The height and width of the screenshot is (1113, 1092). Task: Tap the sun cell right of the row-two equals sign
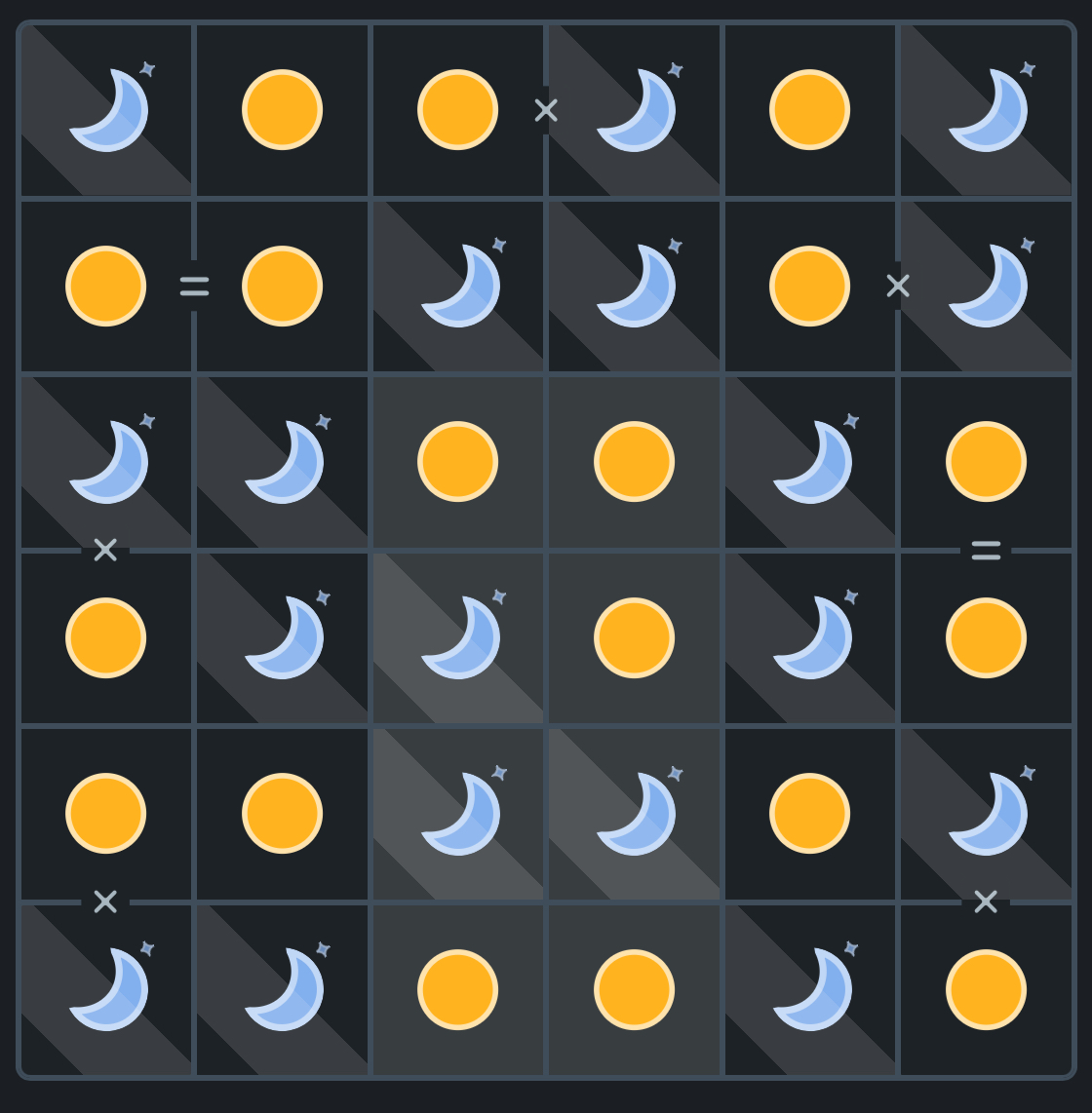point(282,286)
